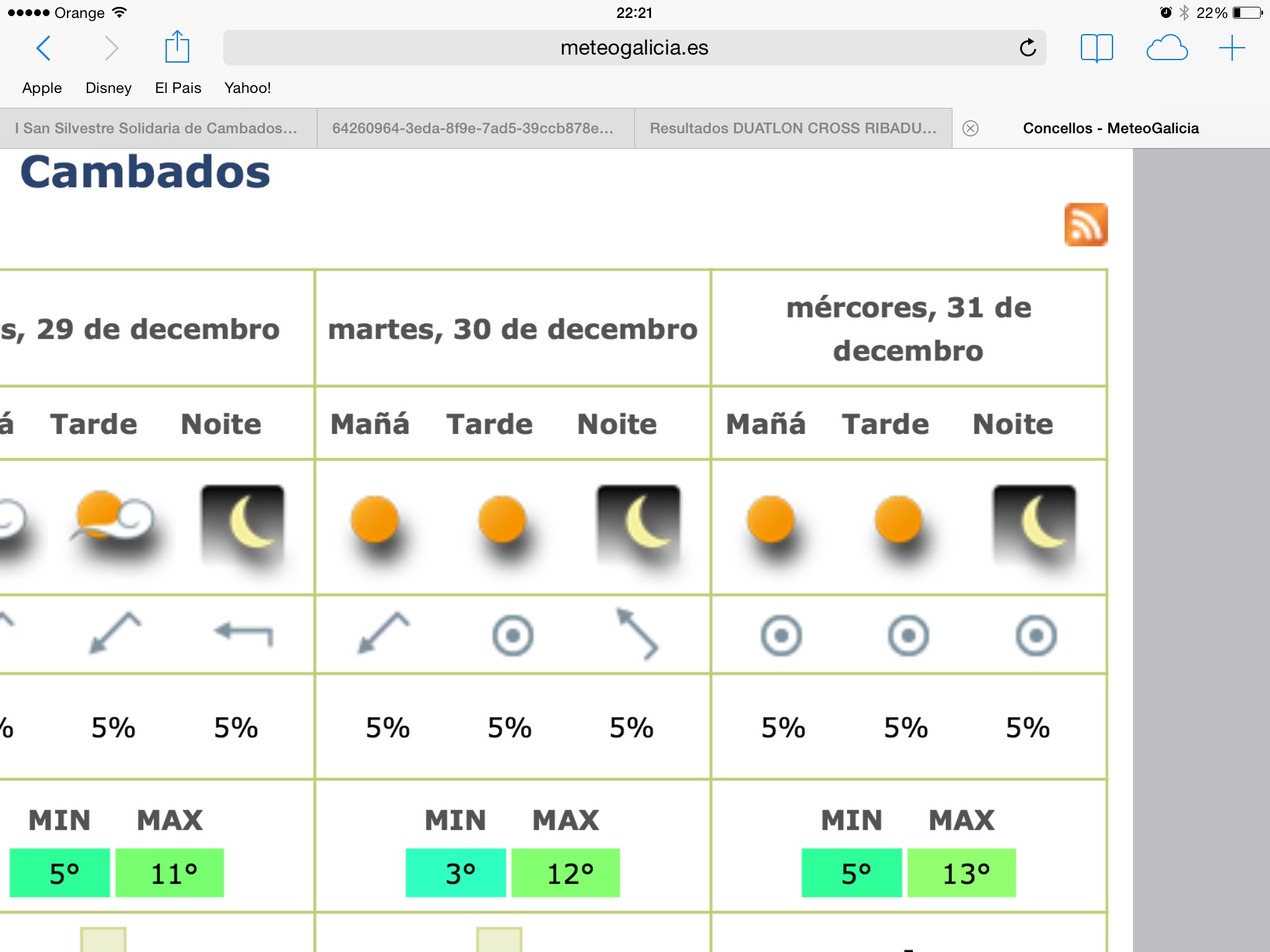Viewport: 1270px width, 952px height.
Task: Go back to the previous page
Action: 43,48
